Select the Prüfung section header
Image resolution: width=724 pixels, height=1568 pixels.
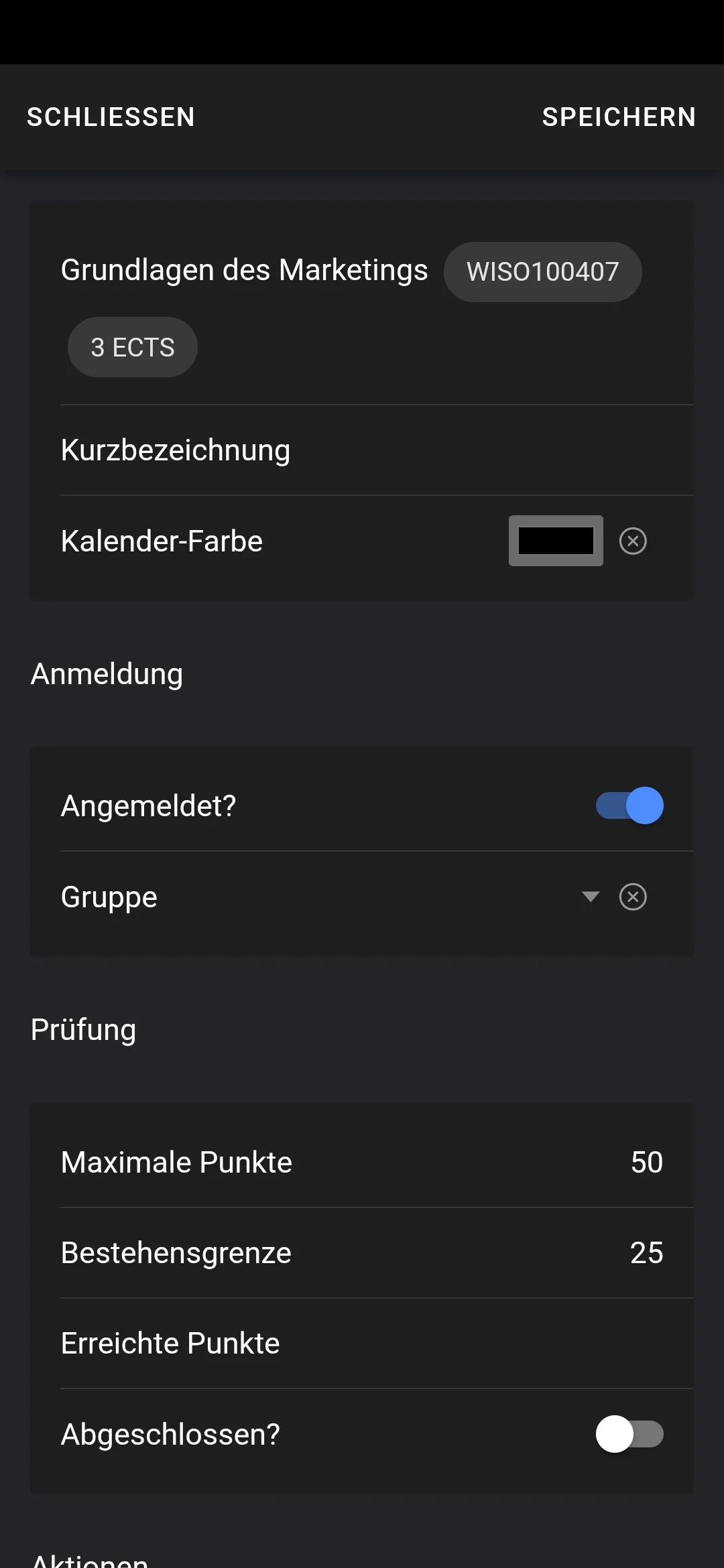82,1029
